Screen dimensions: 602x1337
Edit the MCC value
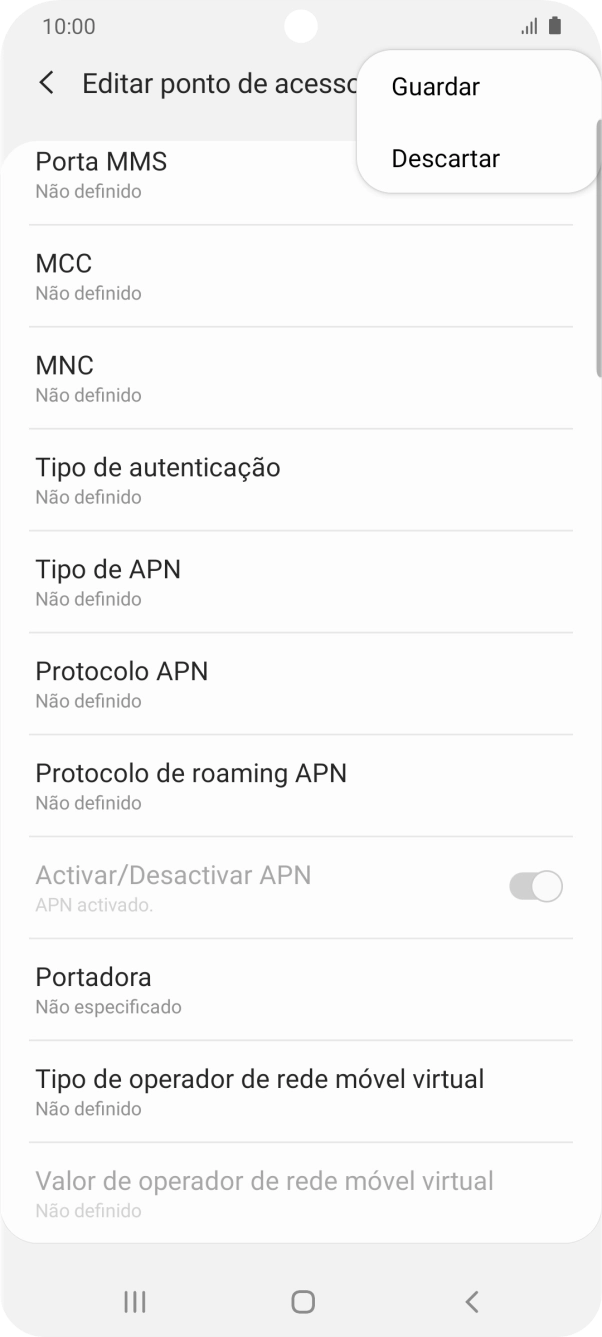point(300,277)
